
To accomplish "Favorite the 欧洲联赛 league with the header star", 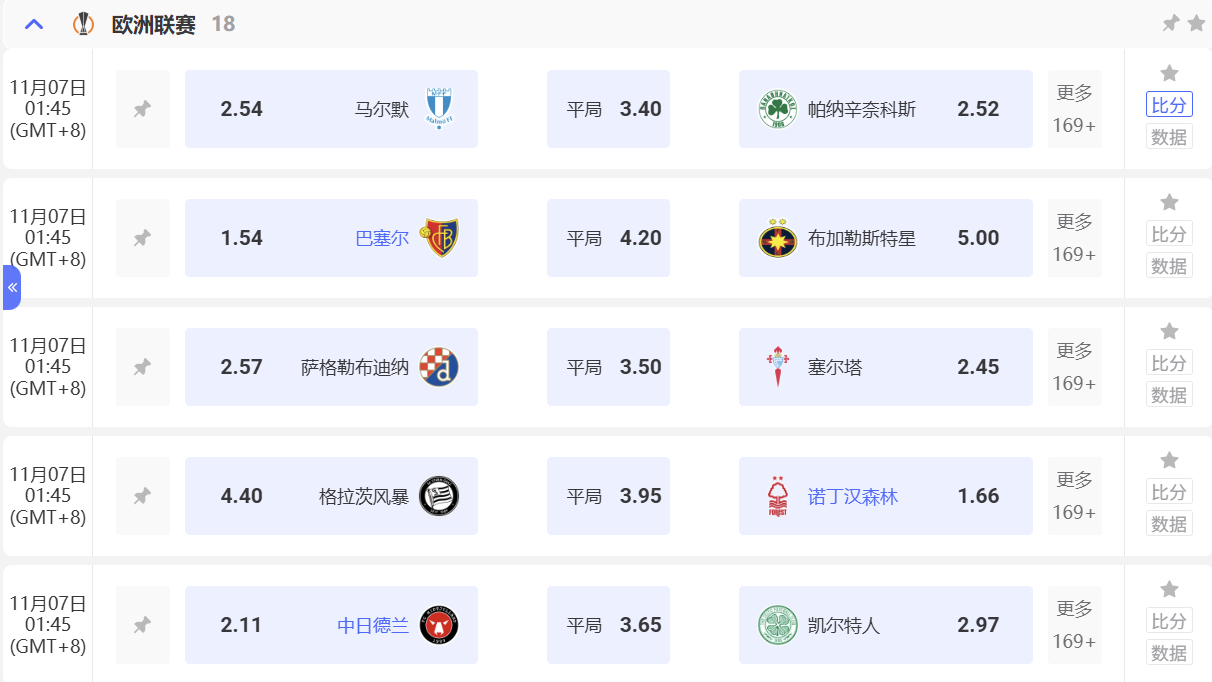I will pos(1196,23).
